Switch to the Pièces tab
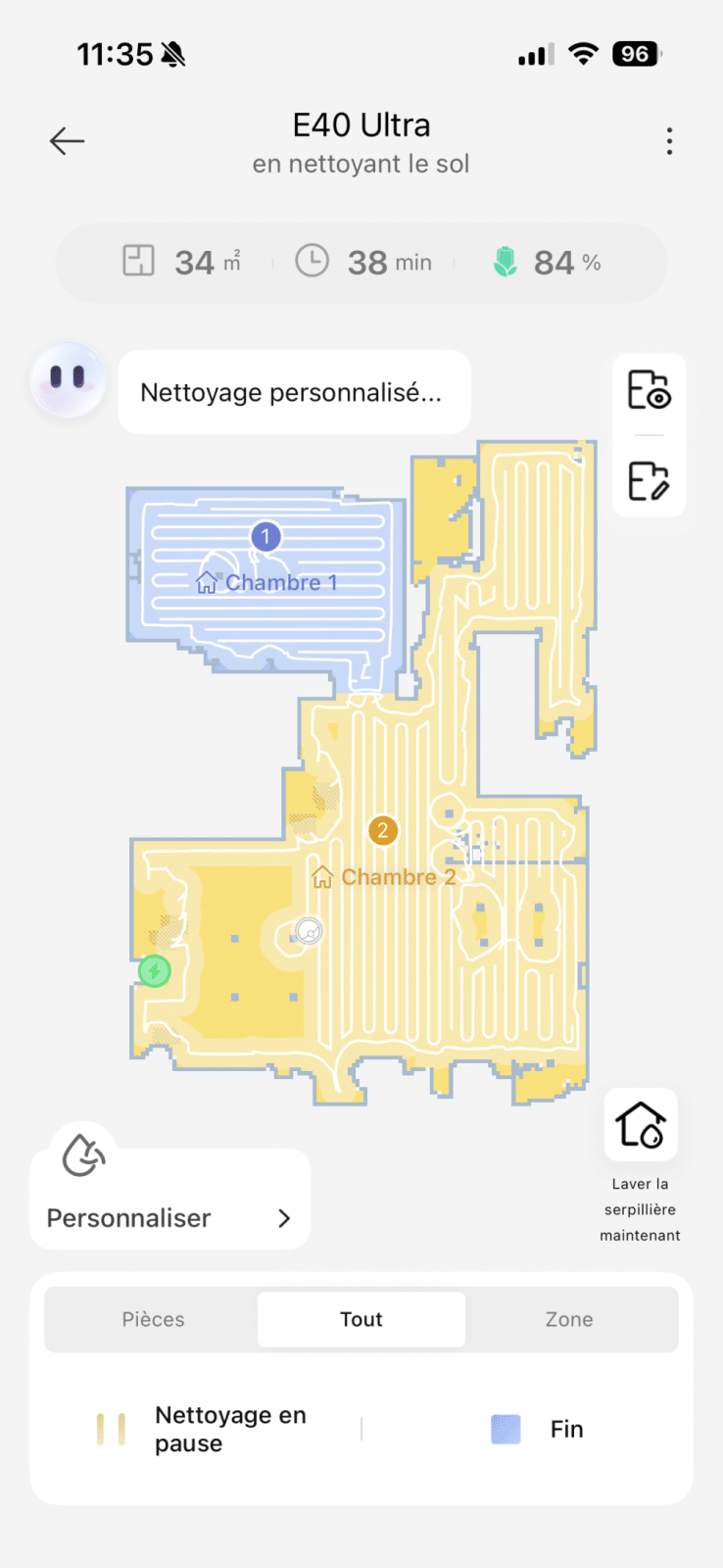Screen dimensions: 723x1568 [x=154, y=1319]
